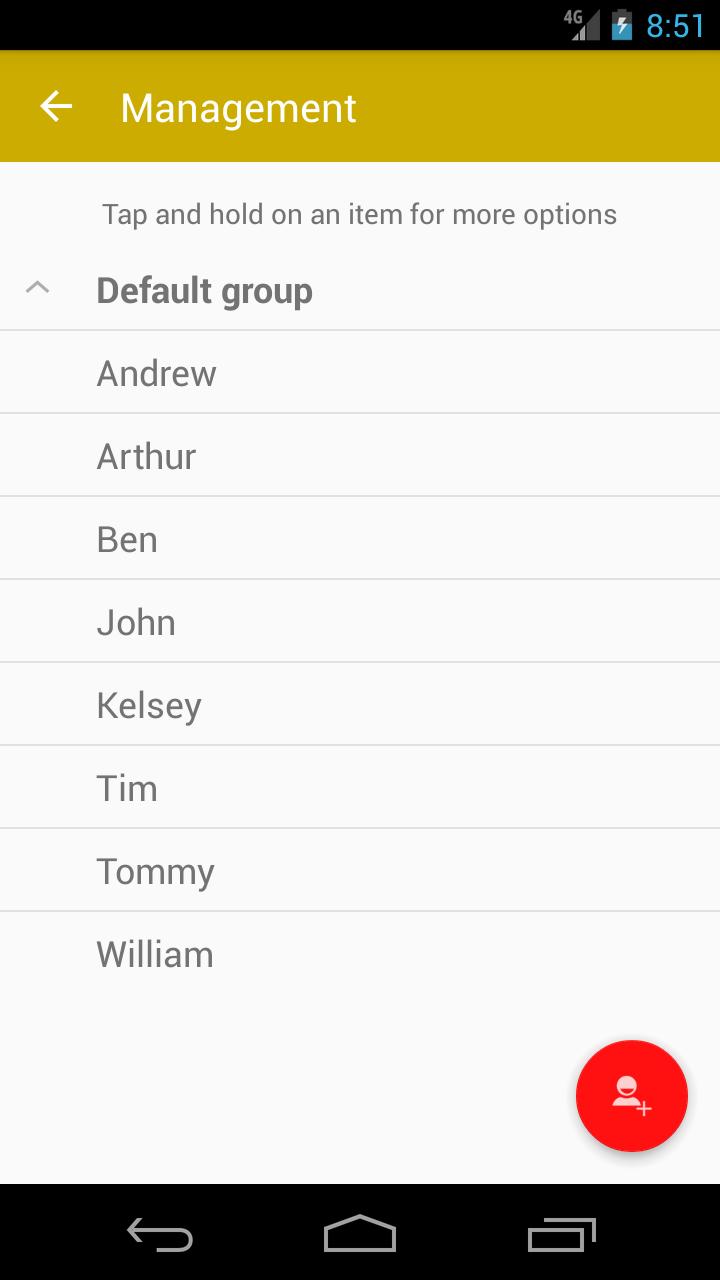Viewport: 720px width, 1280px height.
Task: Tap Tommy in the list
Action: click(x=155, y=871)
